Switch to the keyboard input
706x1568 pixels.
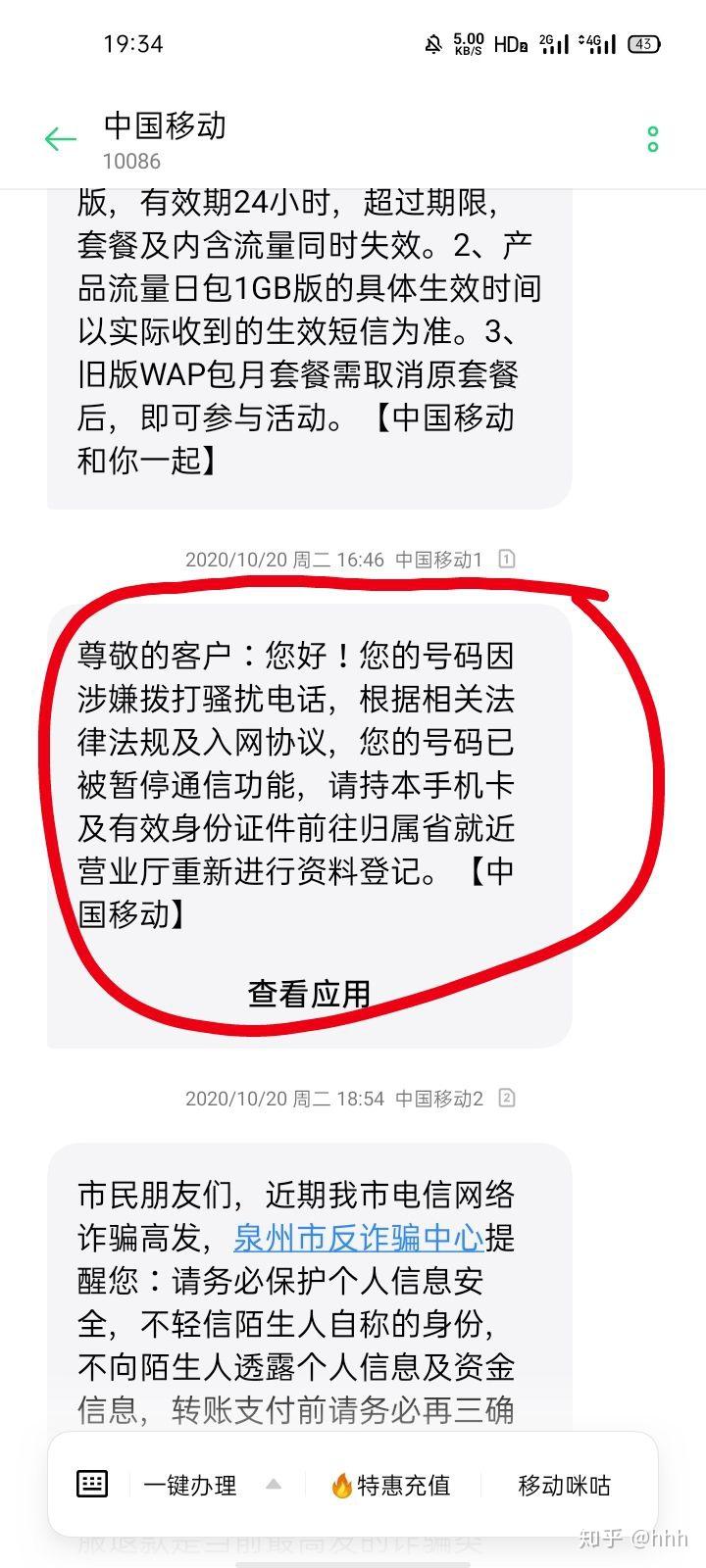click(92, 1484)
